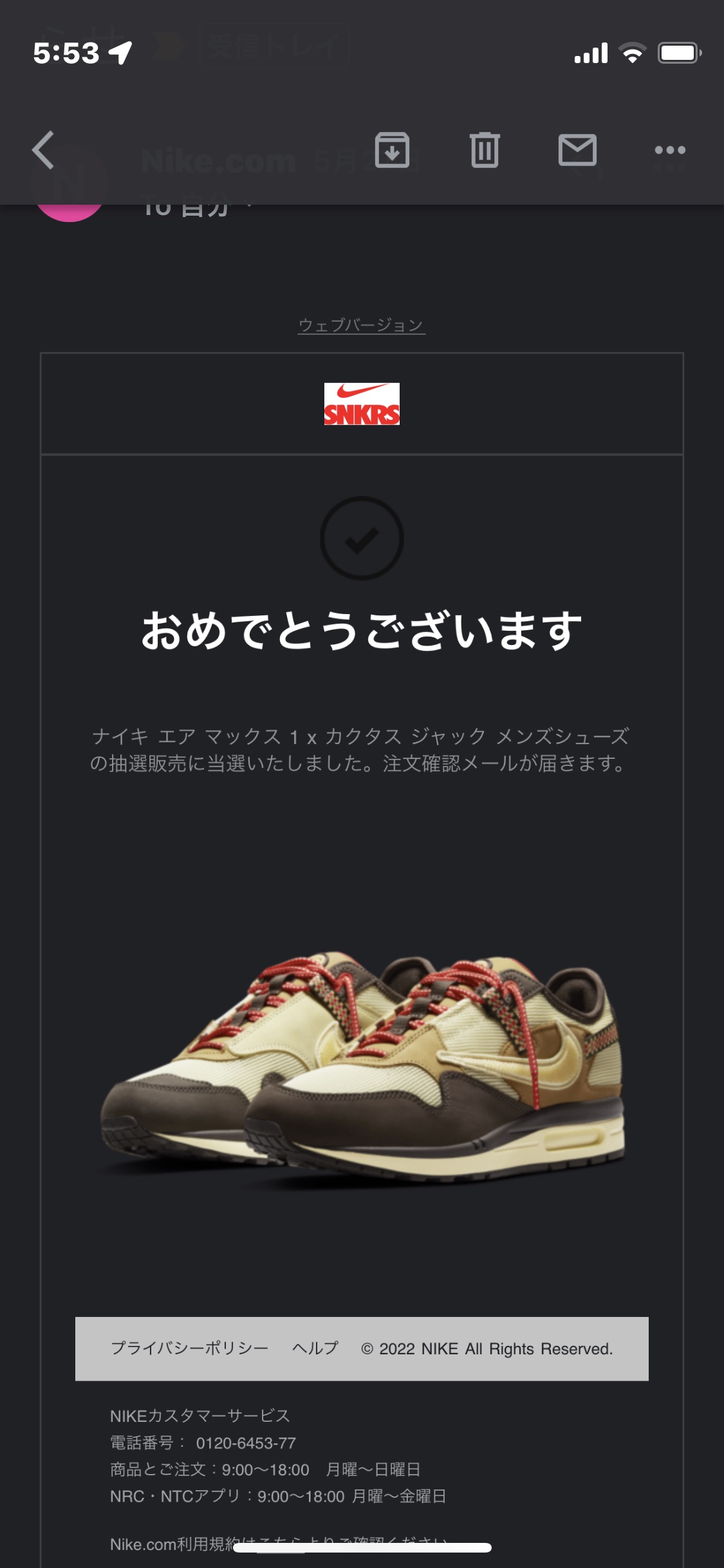Screen dimensions: 724x1568
Task: Delete this email with trash icon
Action: [485, 150]
